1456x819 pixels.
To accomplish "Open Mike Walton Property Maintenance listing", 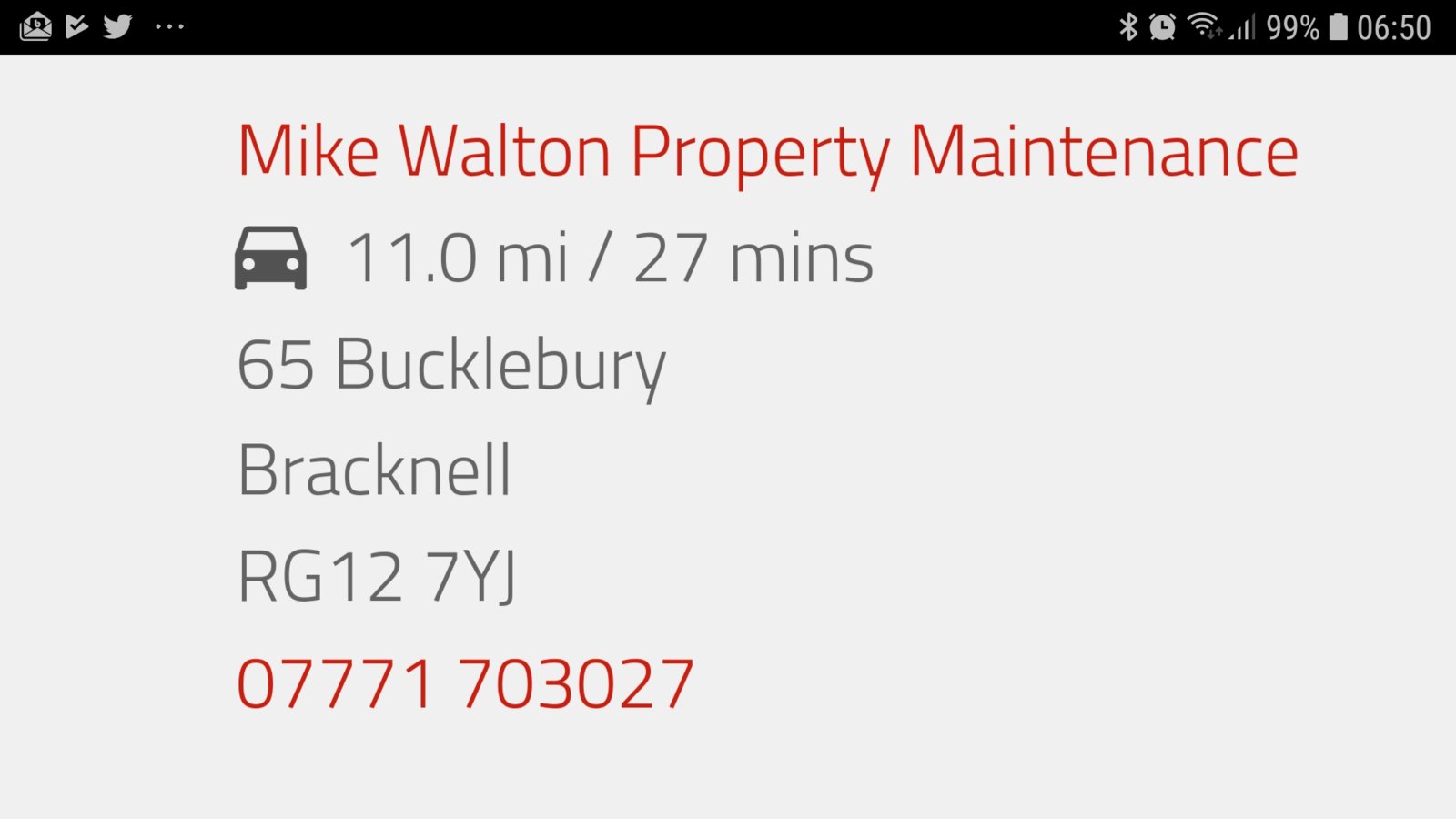I will click(x=767, y=152).
